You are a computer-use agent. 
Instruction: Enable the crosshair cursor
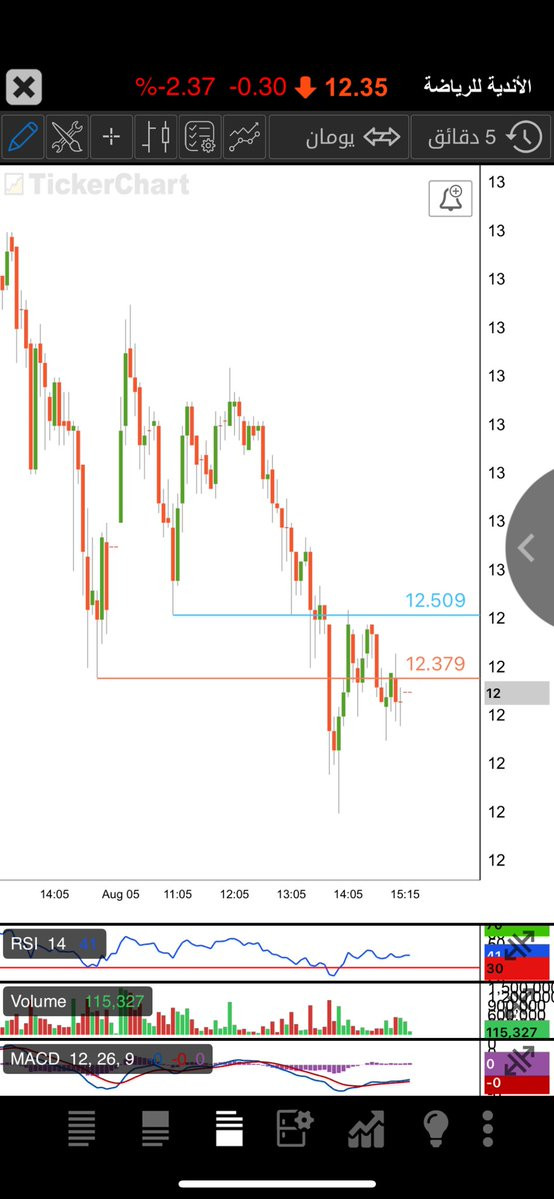click(x=112, y=137)
